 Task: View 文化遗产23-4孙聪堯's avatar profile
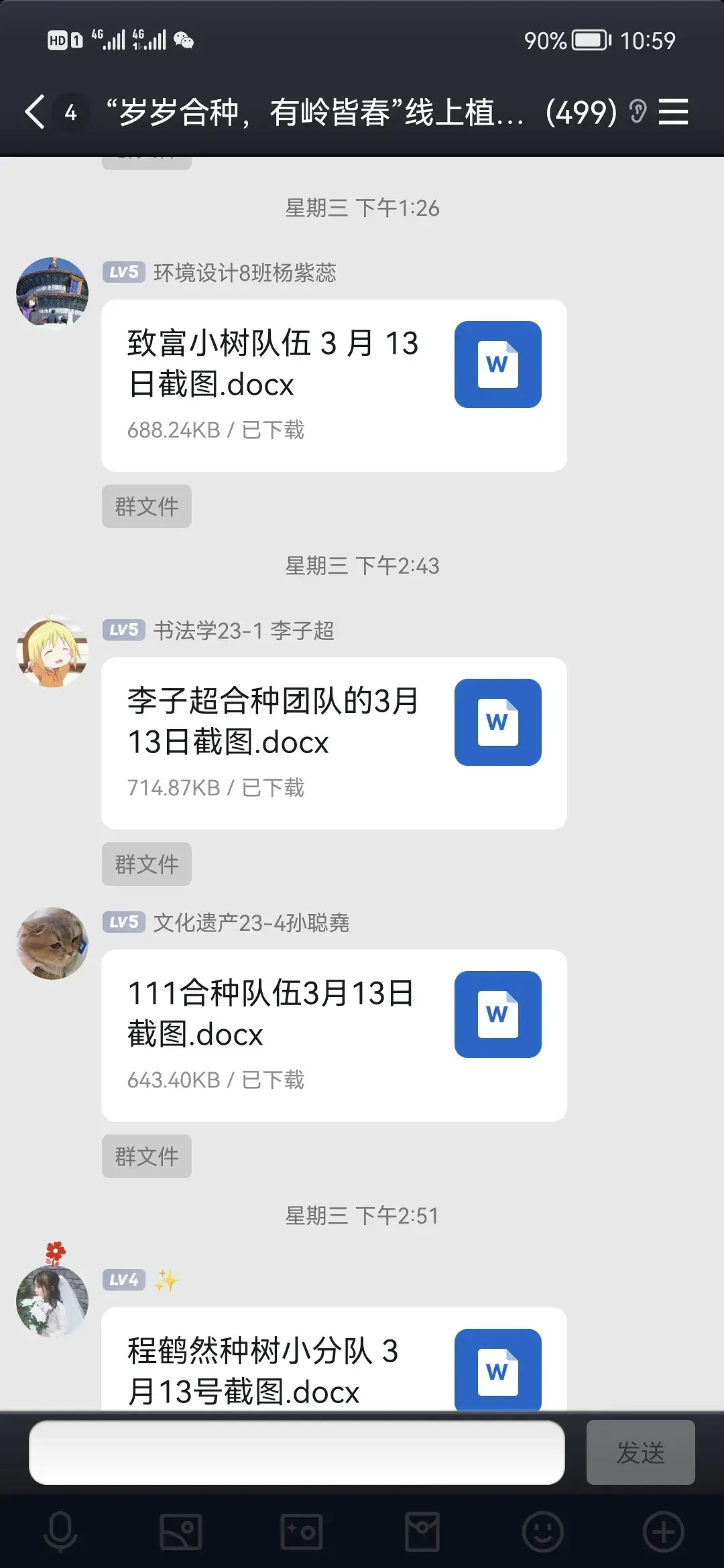click(52, 943)
